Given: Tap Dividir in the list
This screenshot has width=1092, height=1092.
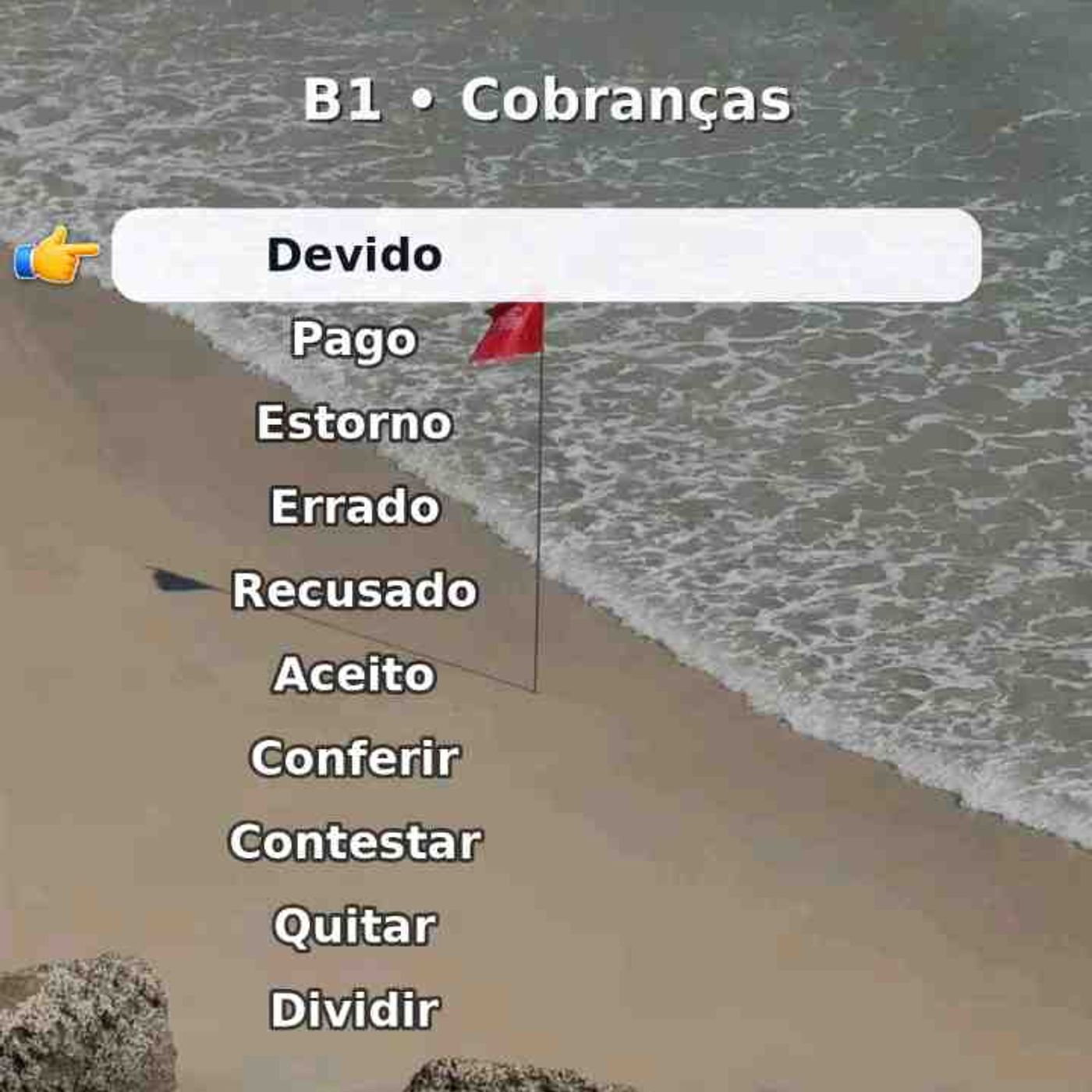Looking at the screenshot, I should pos(355,1010).
